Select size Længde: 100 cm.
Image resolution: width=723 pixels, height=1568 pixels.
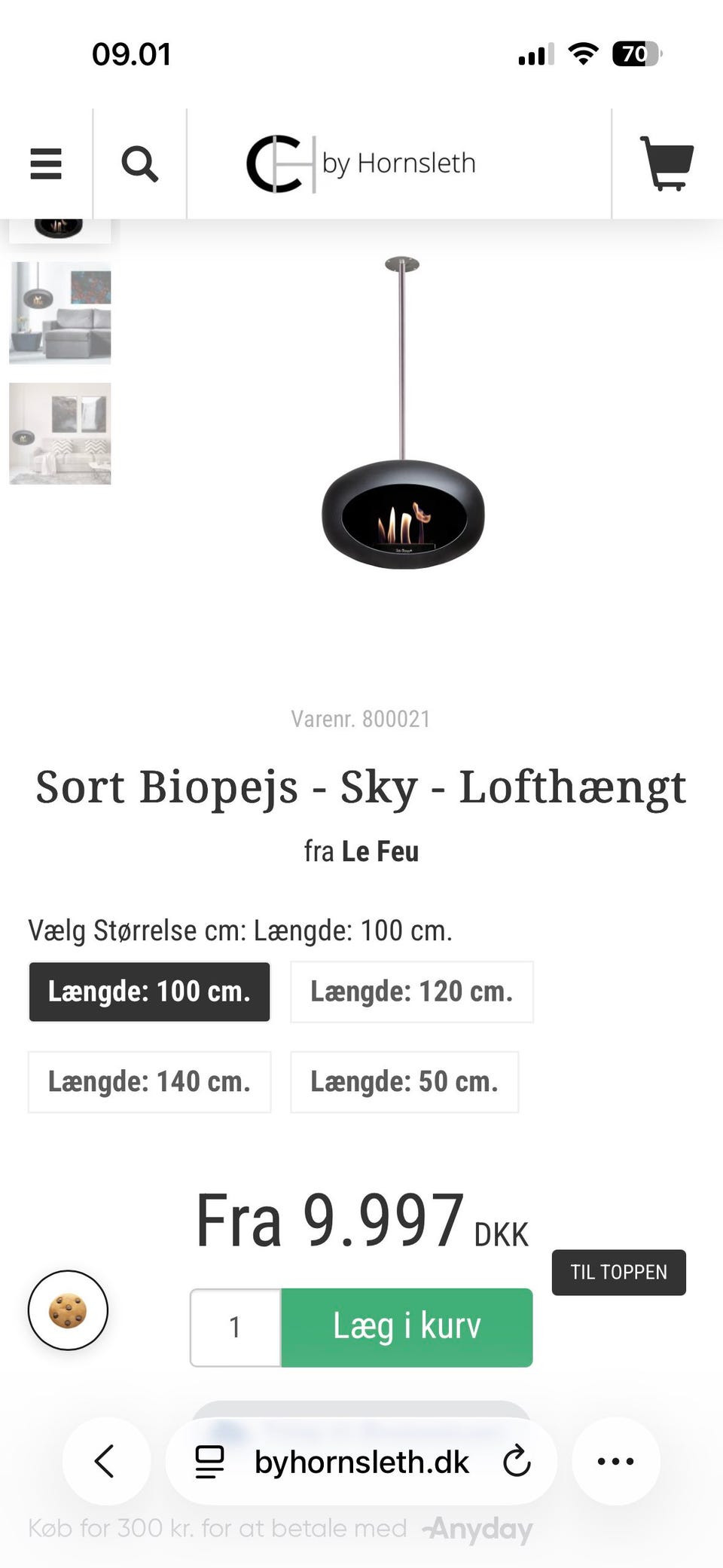coord(149,992)
